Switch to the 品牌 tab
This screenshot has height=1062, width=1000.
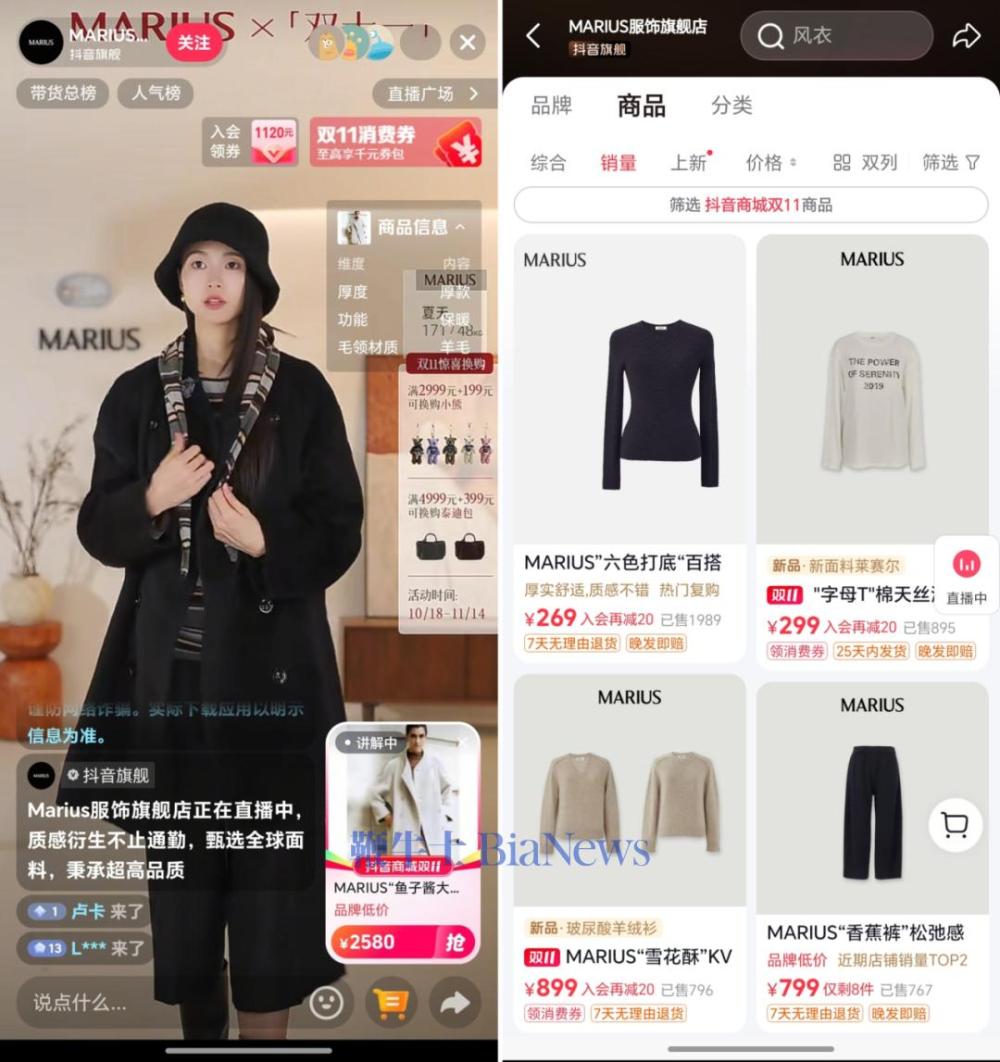click(551, 105)
